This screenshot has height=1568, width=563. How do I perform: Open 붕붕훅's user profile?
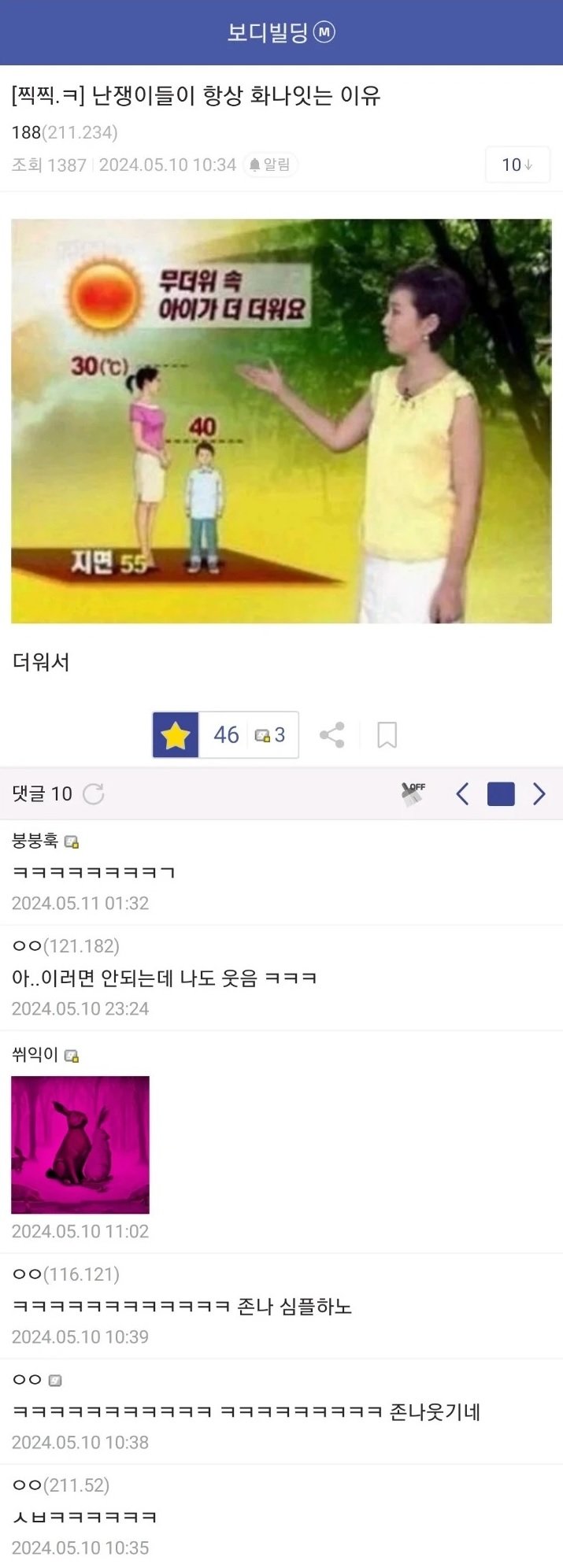[x=35, y=841]
